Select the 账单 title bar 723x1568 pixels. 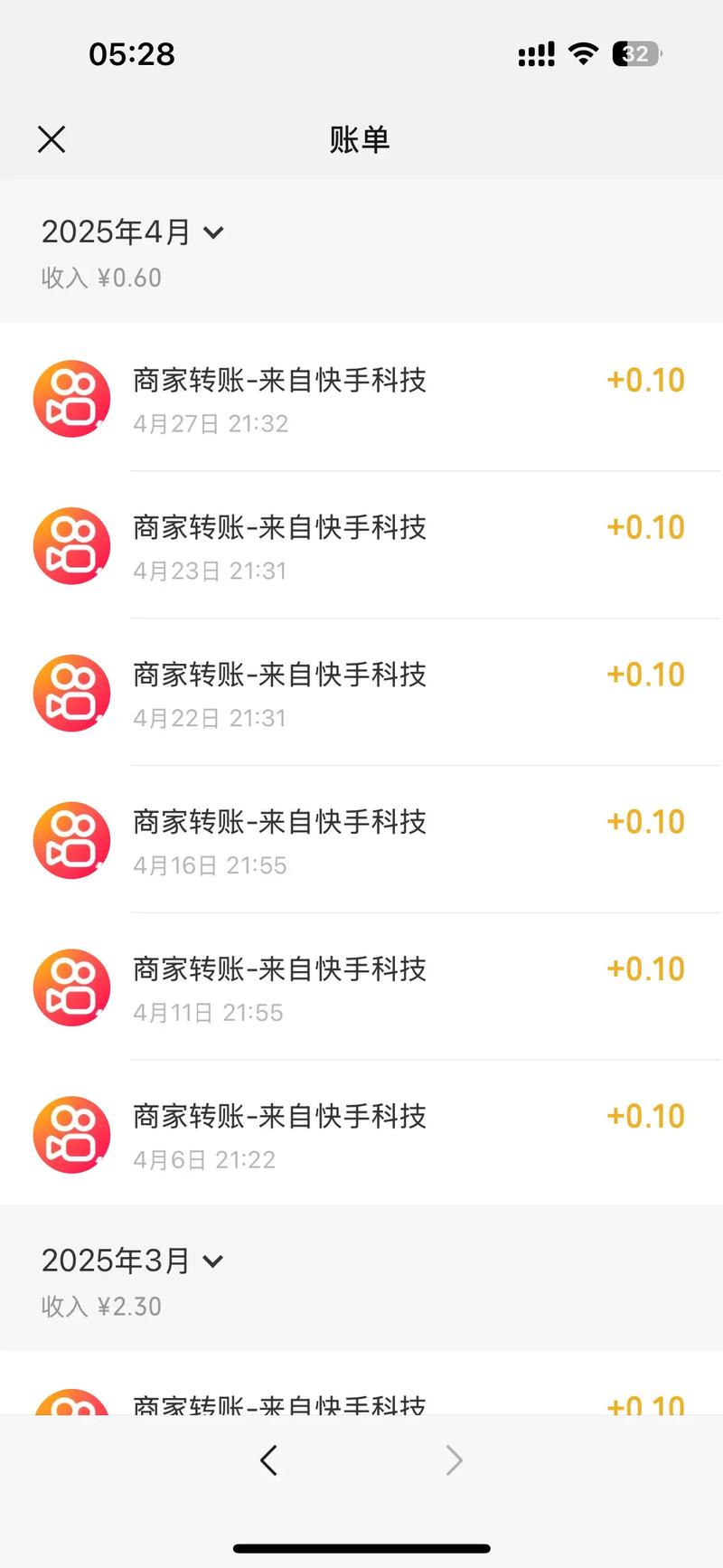coord(361,140)
